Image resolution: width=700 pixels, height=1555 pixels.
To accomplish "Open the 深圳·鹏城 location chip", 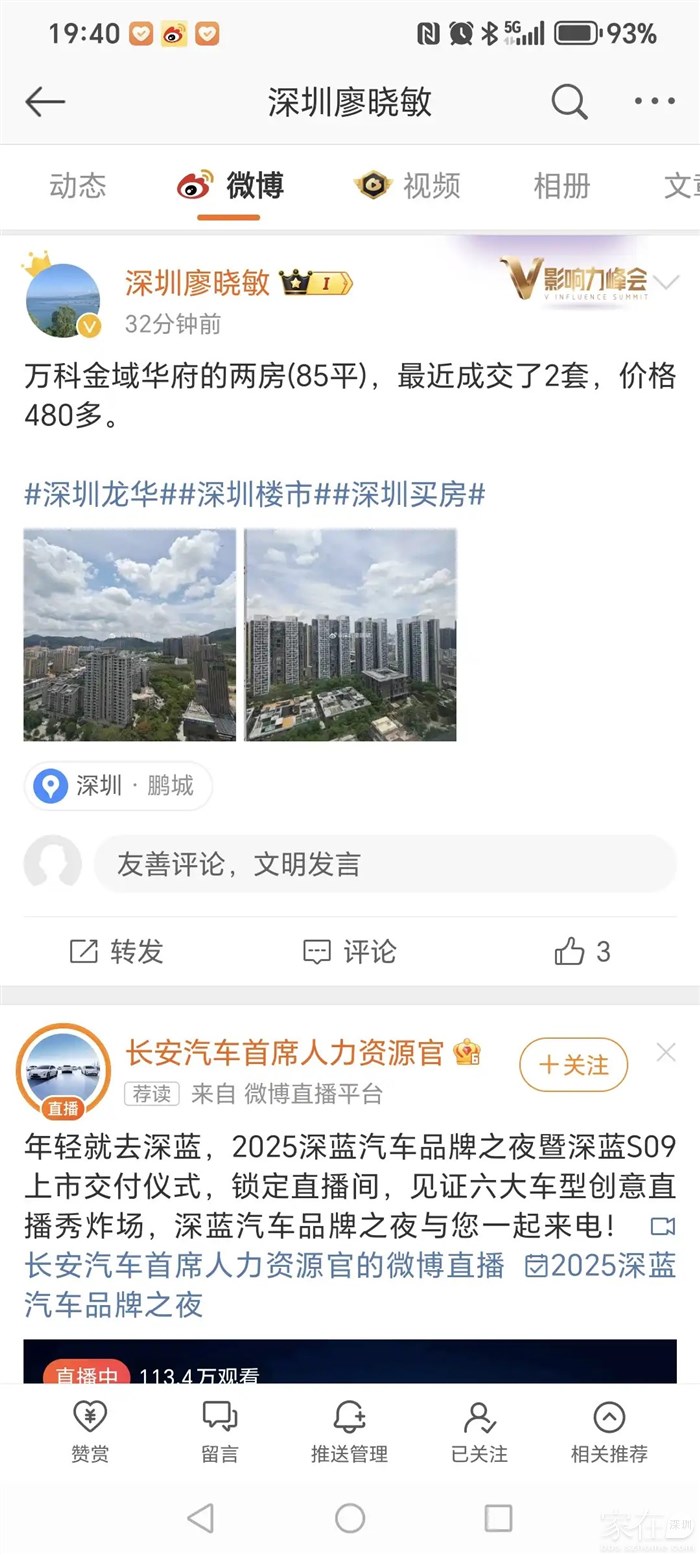I will click(118, 786).
